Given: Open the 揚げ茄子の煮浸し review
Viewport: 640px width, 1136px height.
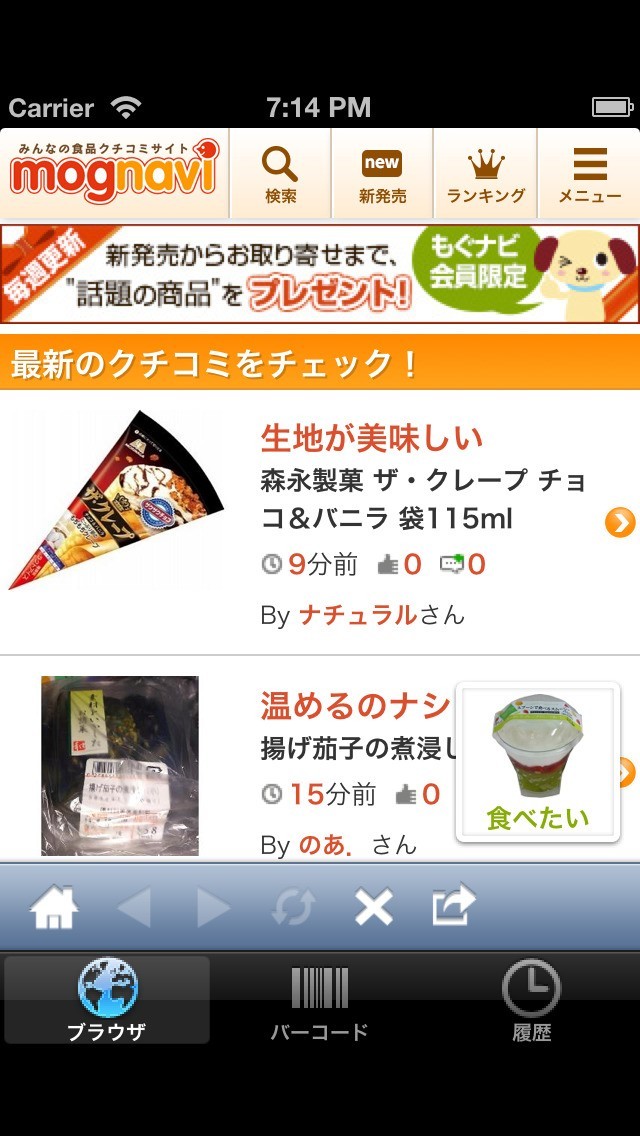Looking at the screenshot, I should pos(355,748).
